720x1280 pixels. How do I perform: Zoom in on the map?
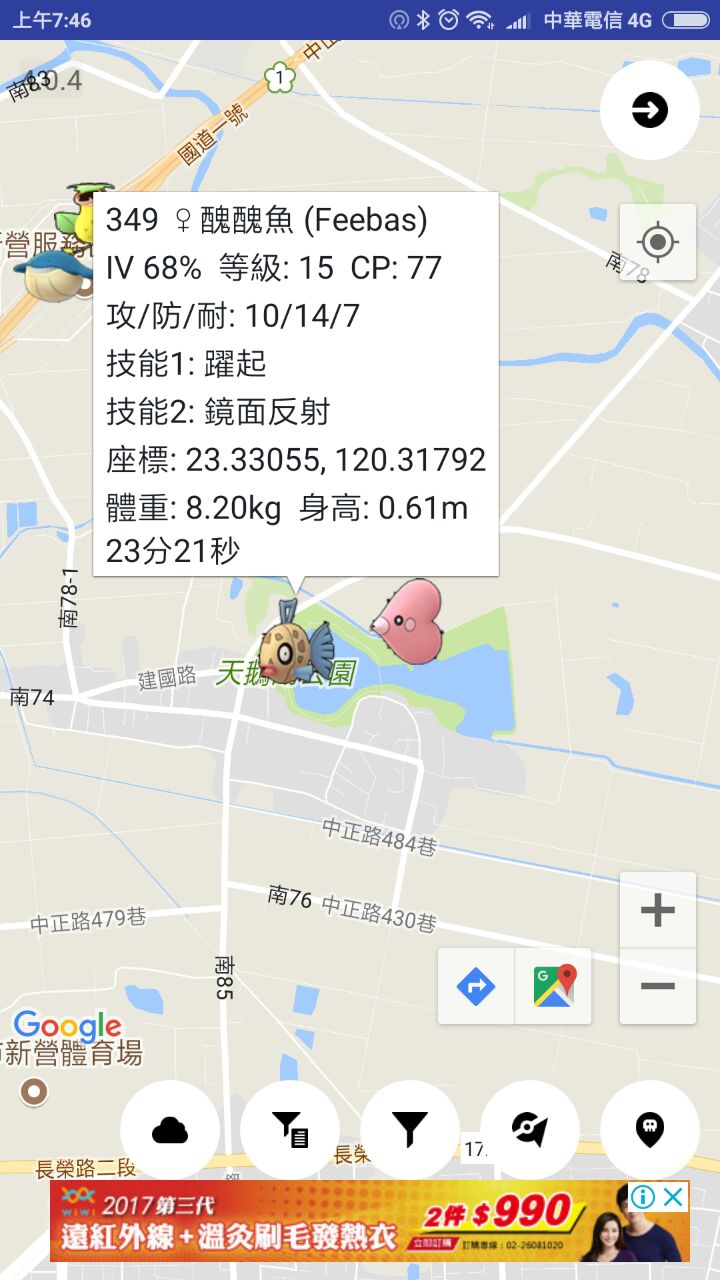(x=657, y=910)
